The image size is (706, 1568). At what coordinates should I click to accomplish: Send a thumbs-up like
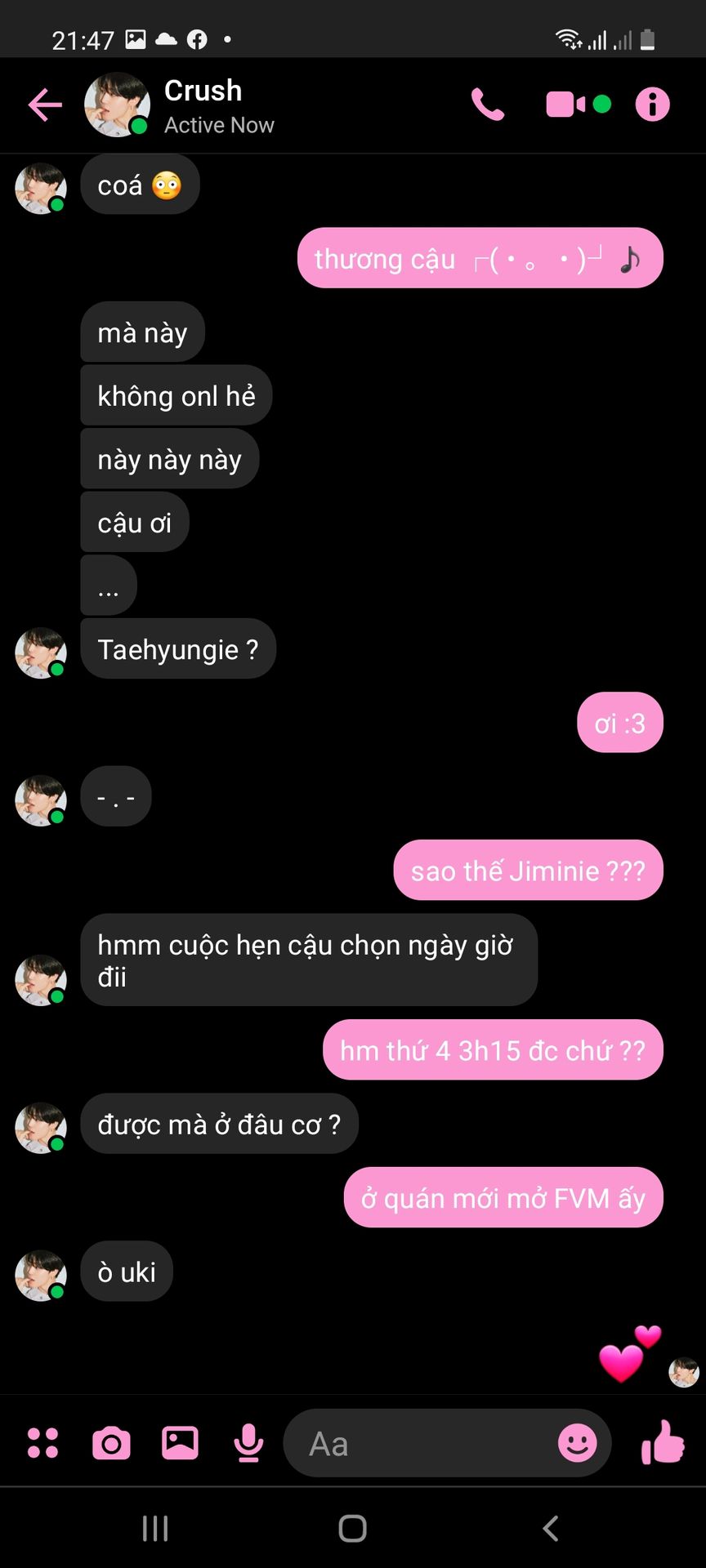pyautogui.click(x=663, y=1442)
